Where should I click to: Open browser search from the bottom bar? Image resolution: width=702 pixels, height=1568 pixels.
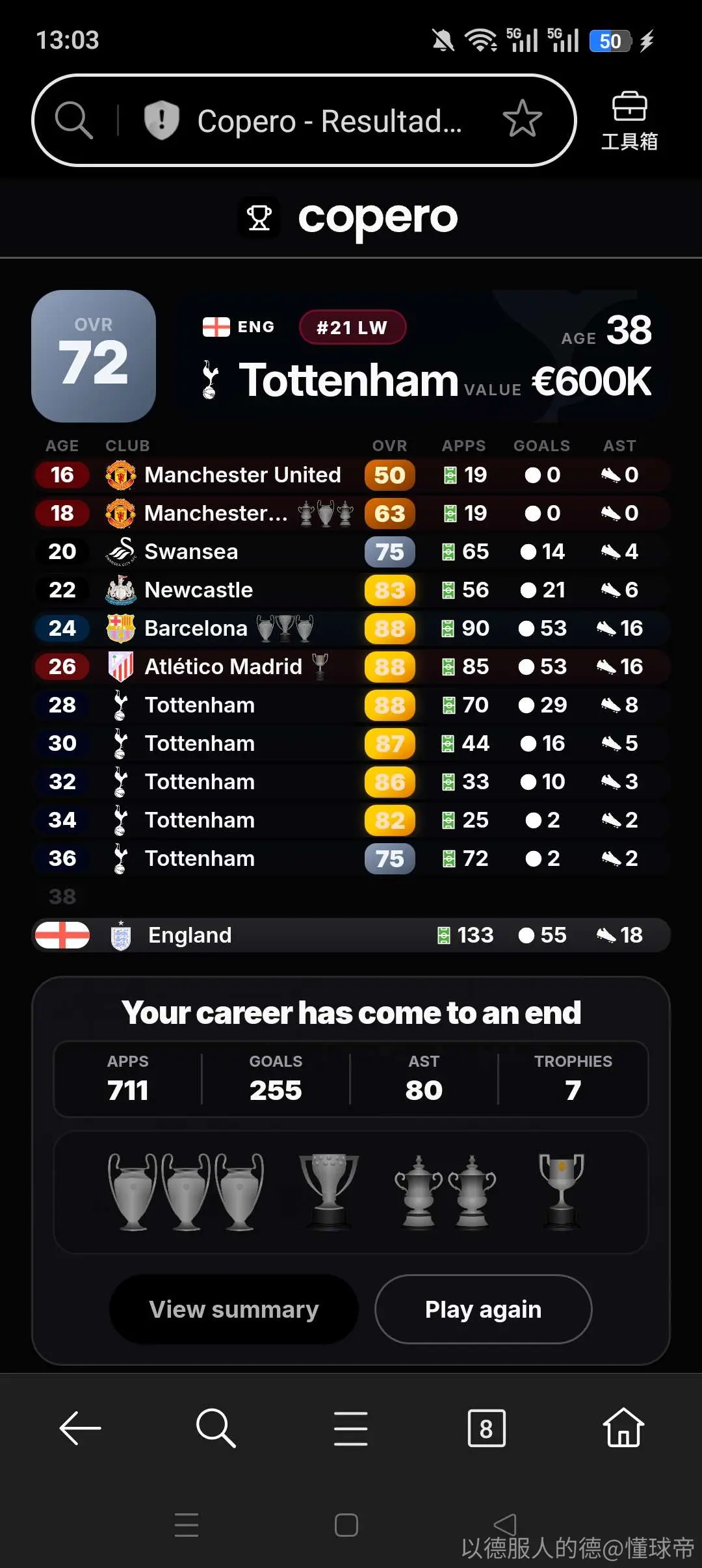pyautogui.click(x=215, y=1428)
